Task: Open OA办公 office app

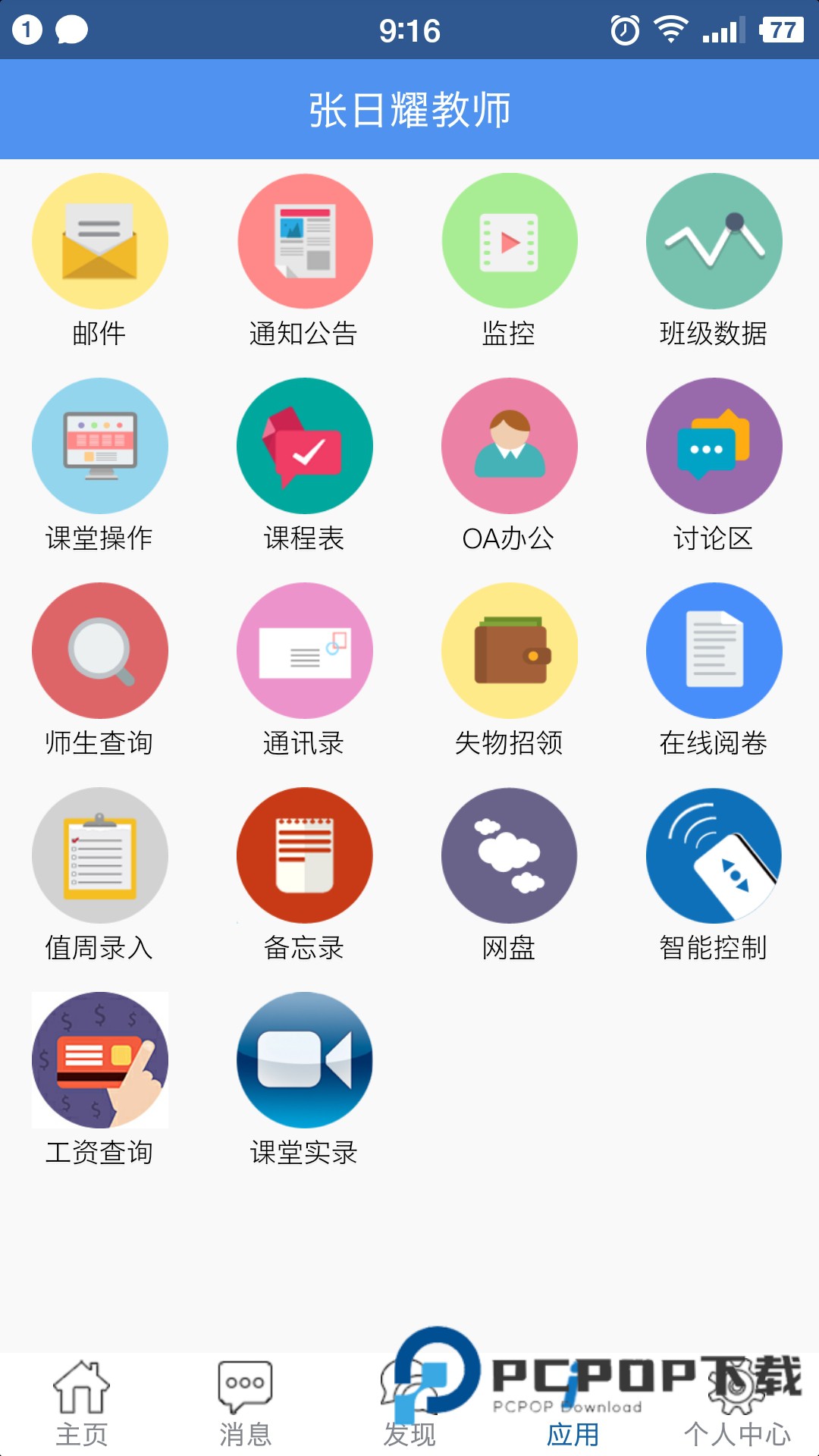Action: (x=509, y=446)
